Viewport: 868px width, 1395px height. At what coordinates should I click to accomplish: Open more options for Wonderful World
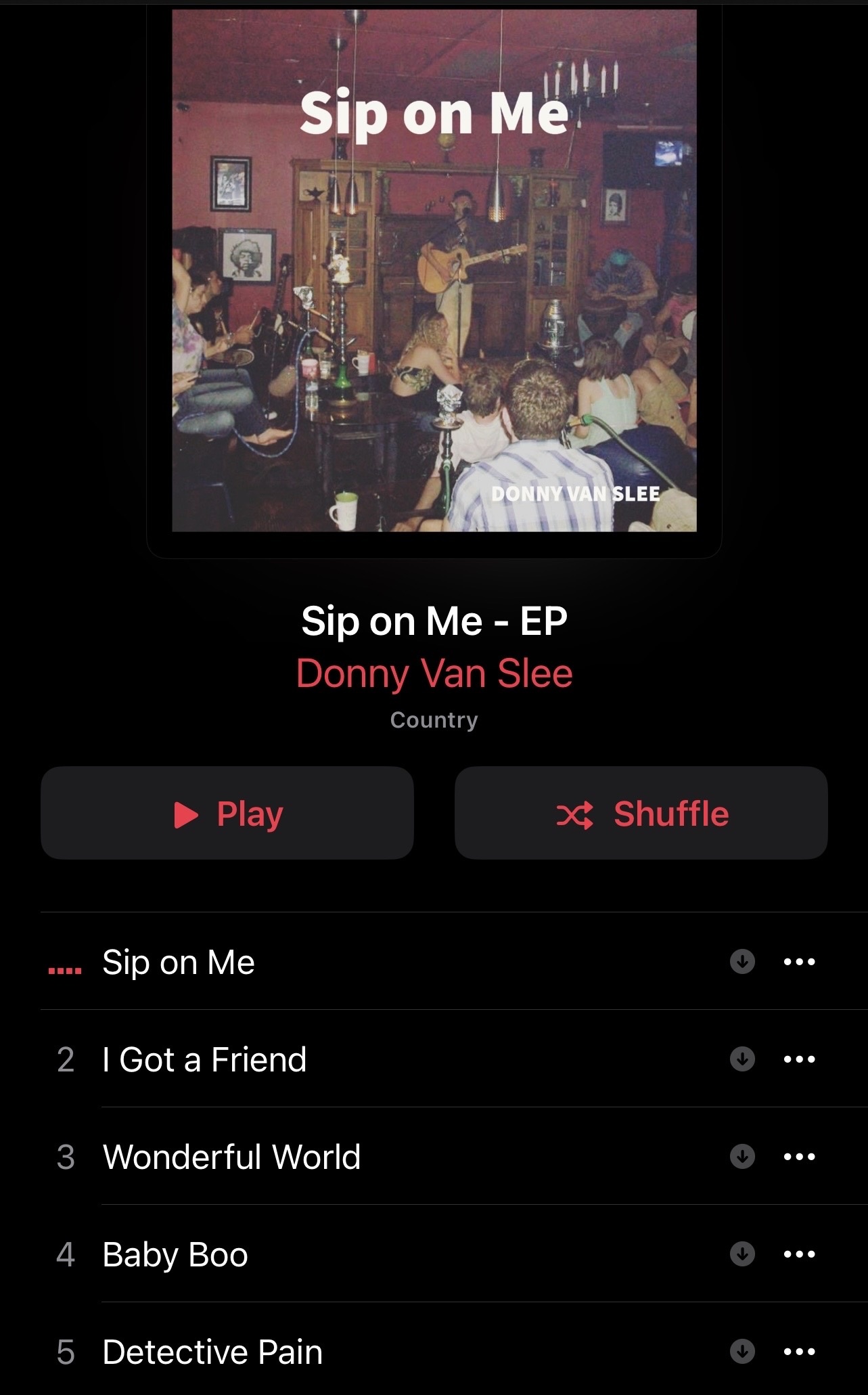pos(799,1156)
